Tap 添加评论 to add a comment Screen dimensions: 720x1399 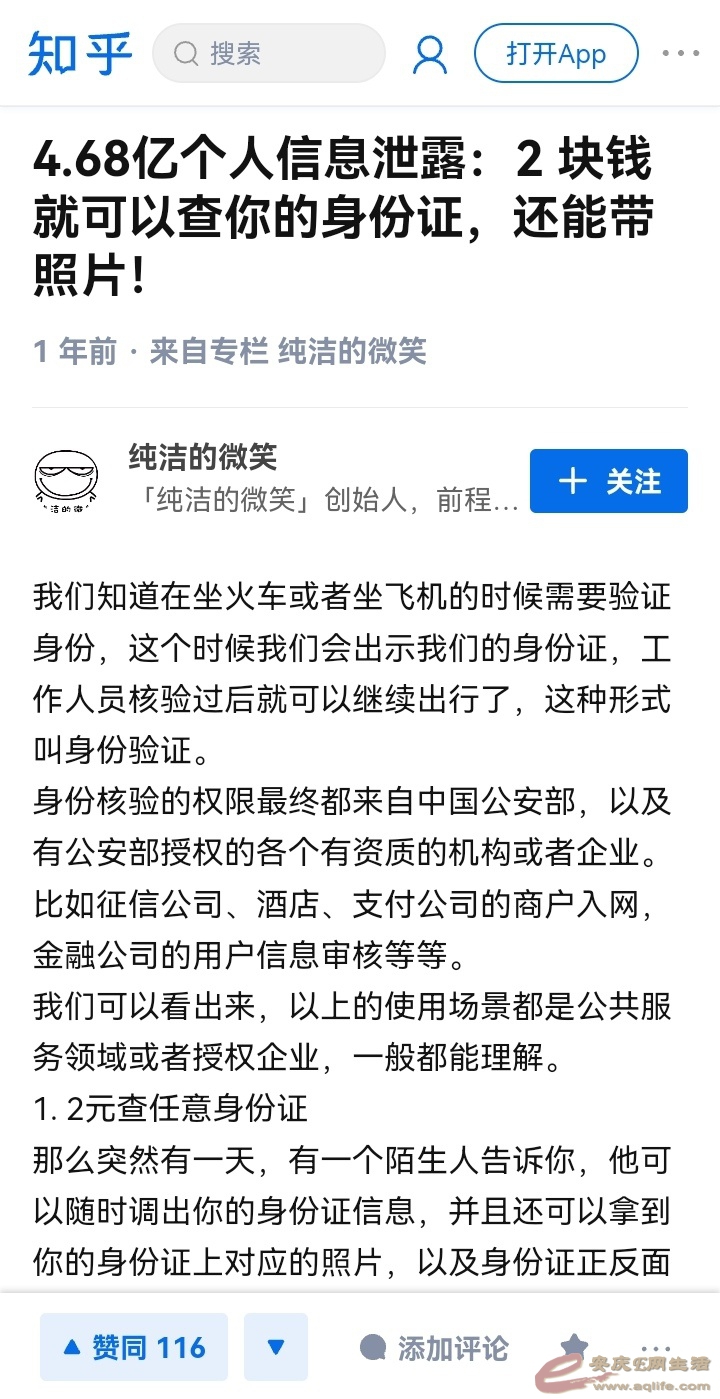tap(434, 1347)
